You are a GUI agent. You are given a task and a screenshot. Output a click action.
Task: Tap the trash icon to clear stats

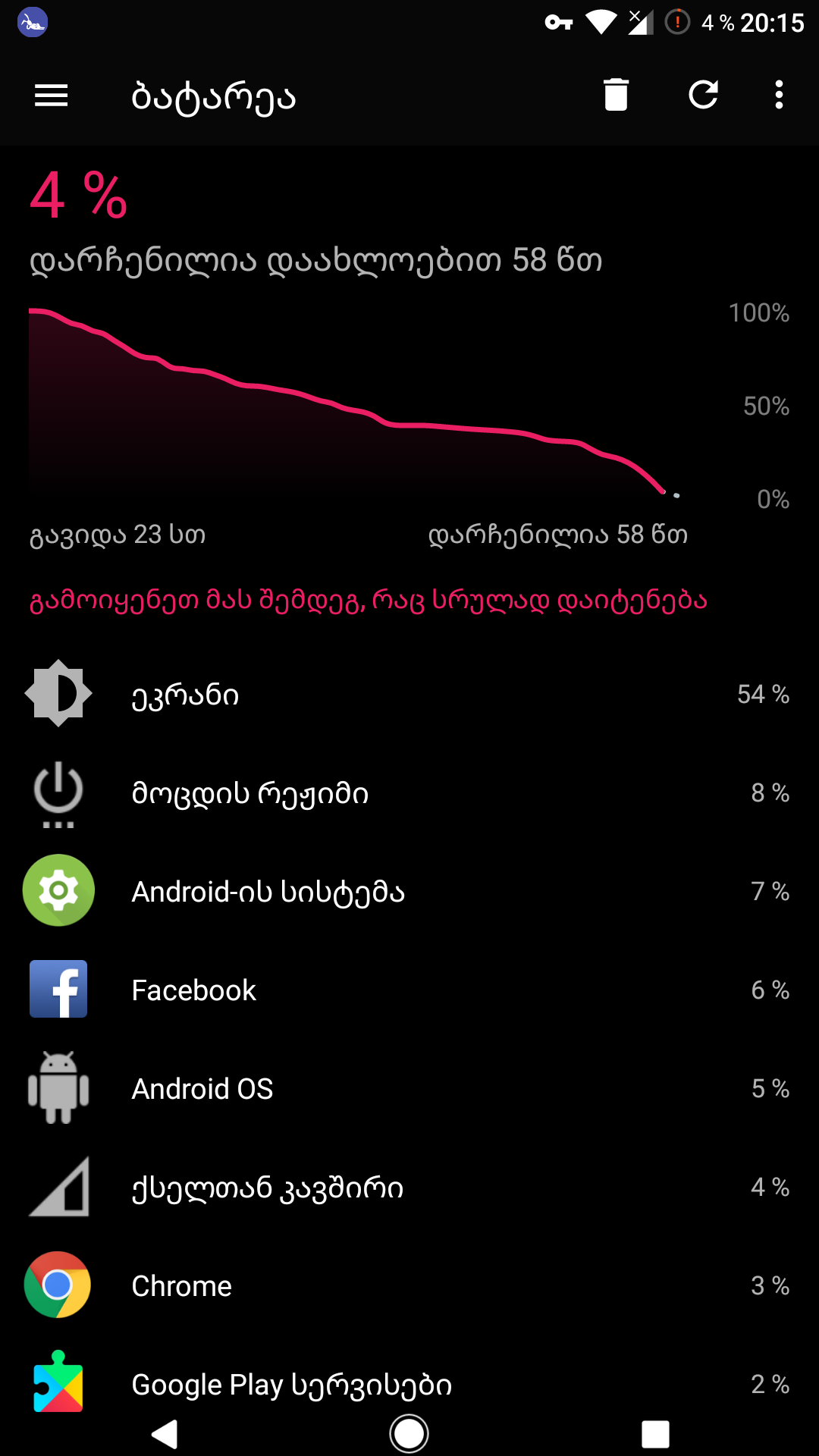(616, 96)
